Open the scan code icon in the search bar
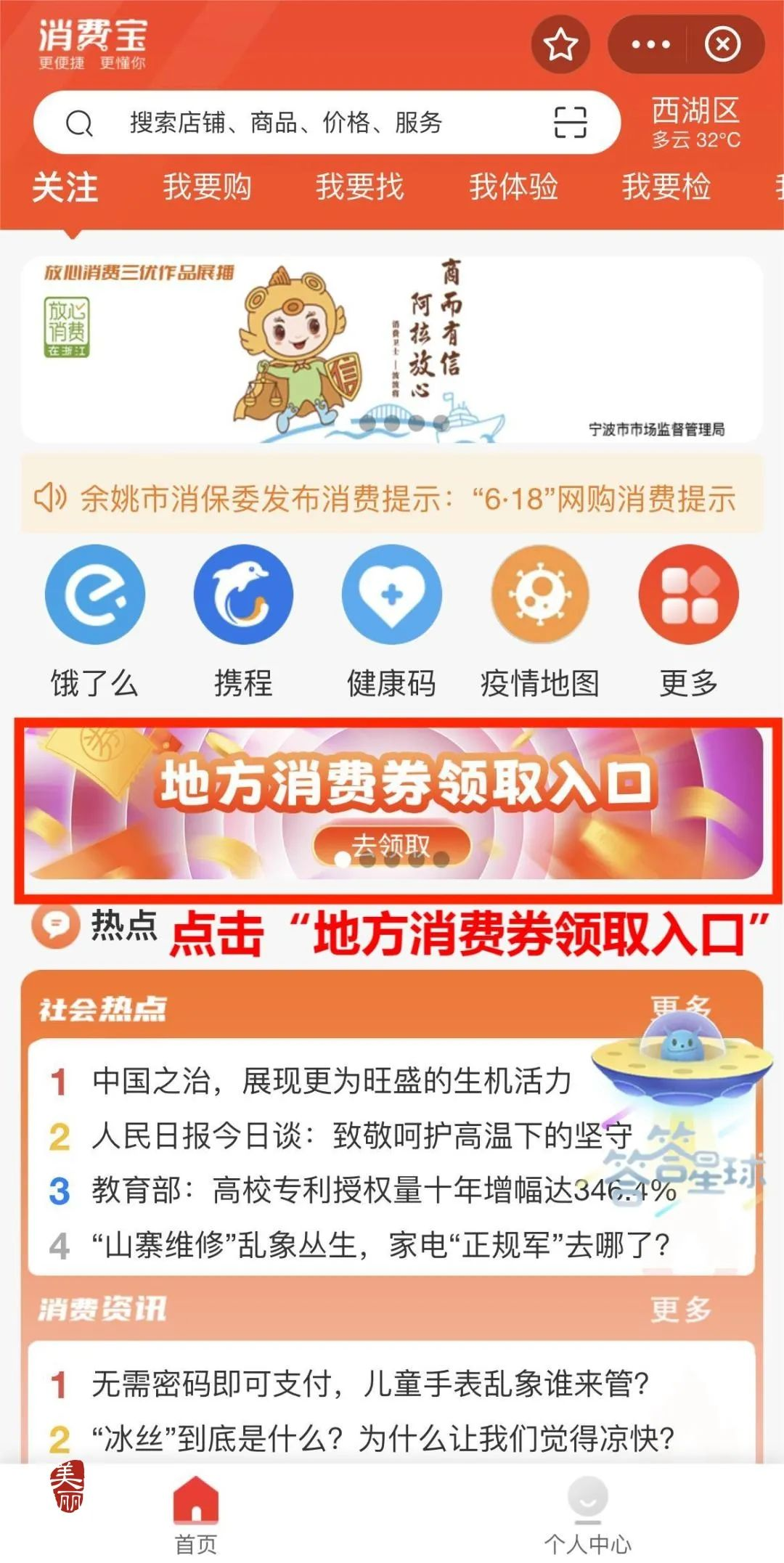Image resolution: width=784 pixels, height=1563 pixels. (x=570, y=122)
